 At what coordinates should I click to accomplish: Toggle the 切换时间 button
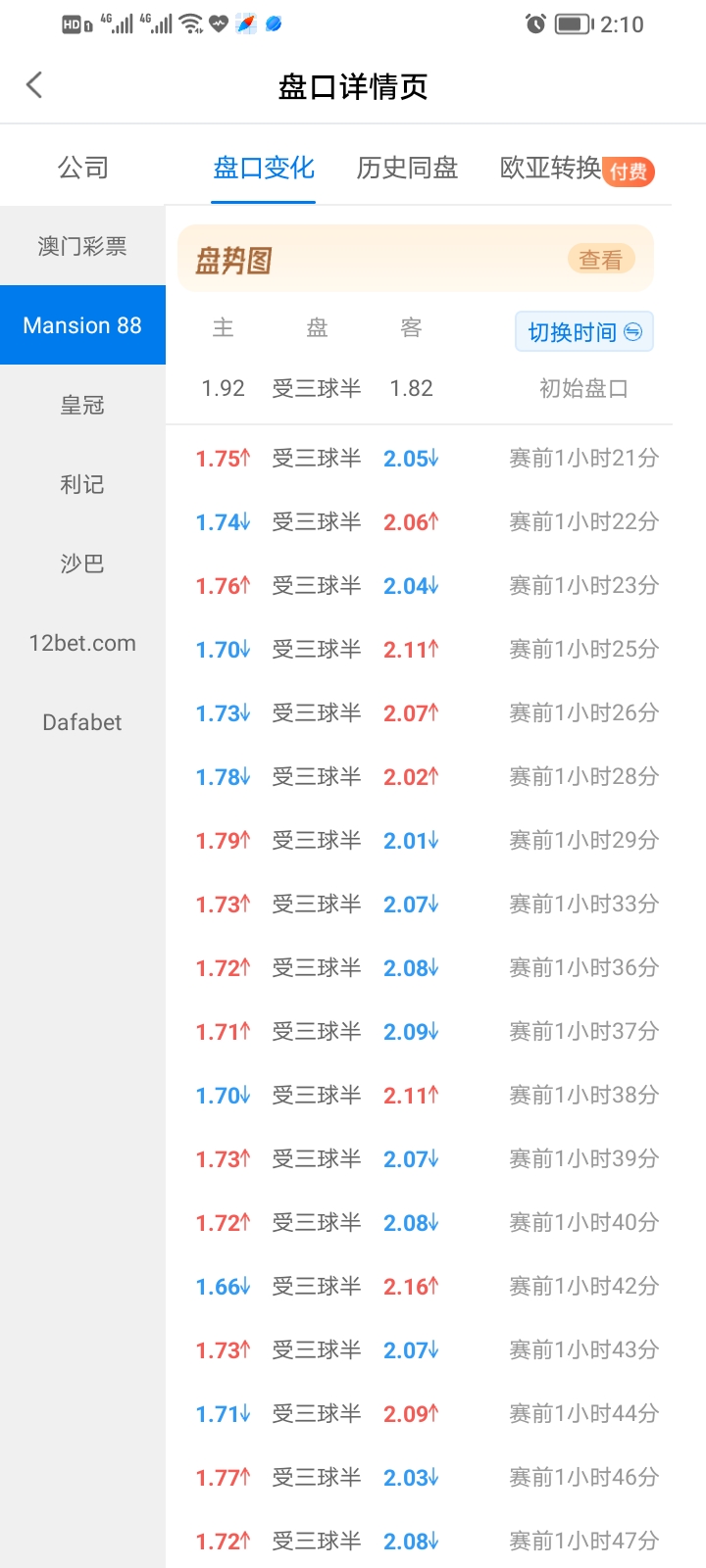[x=584, y=331]
